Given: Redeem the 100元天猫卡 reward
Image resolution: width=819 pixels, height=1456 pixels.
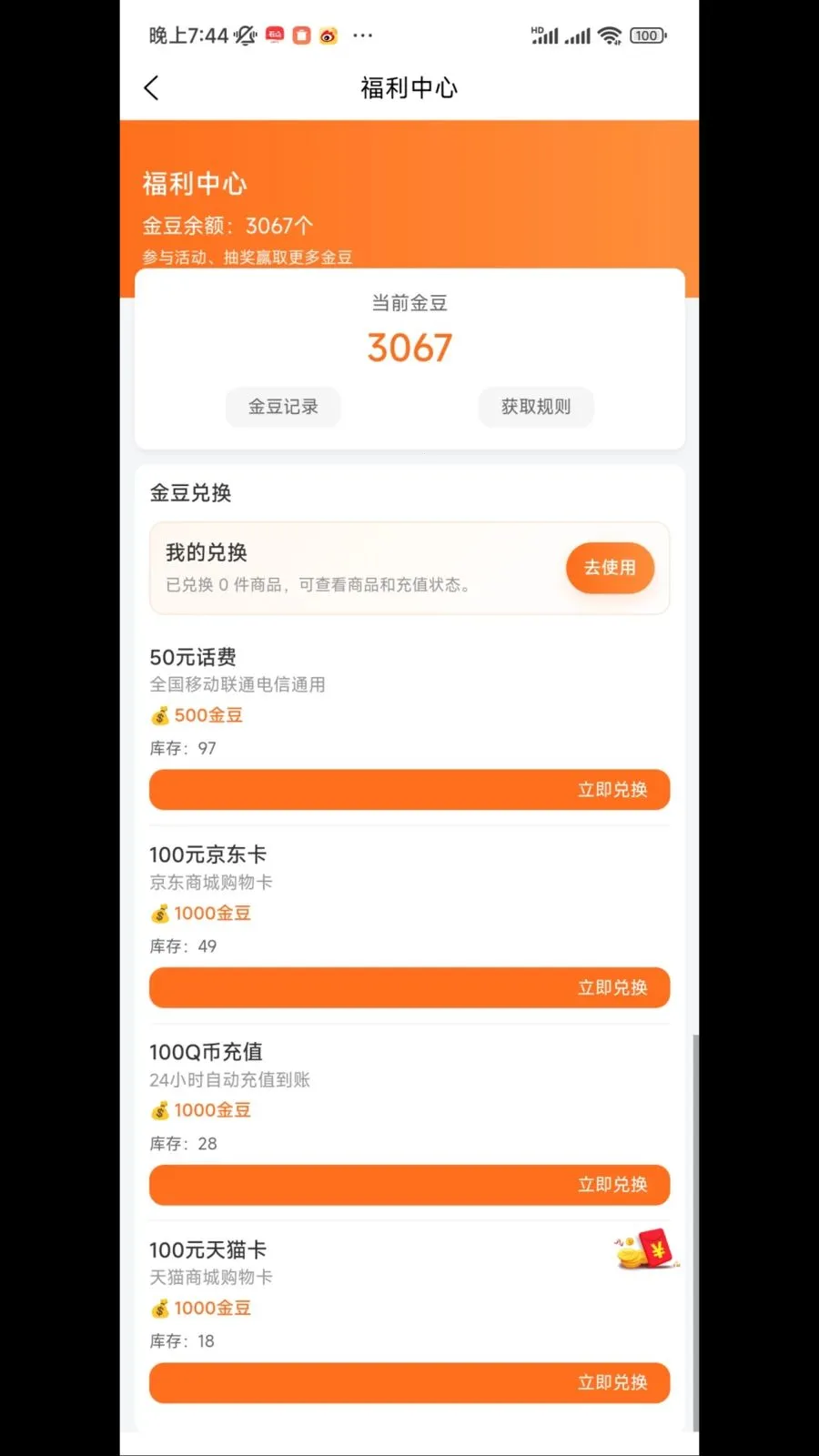Looking at the screenshot, I should pos(409,1382).
